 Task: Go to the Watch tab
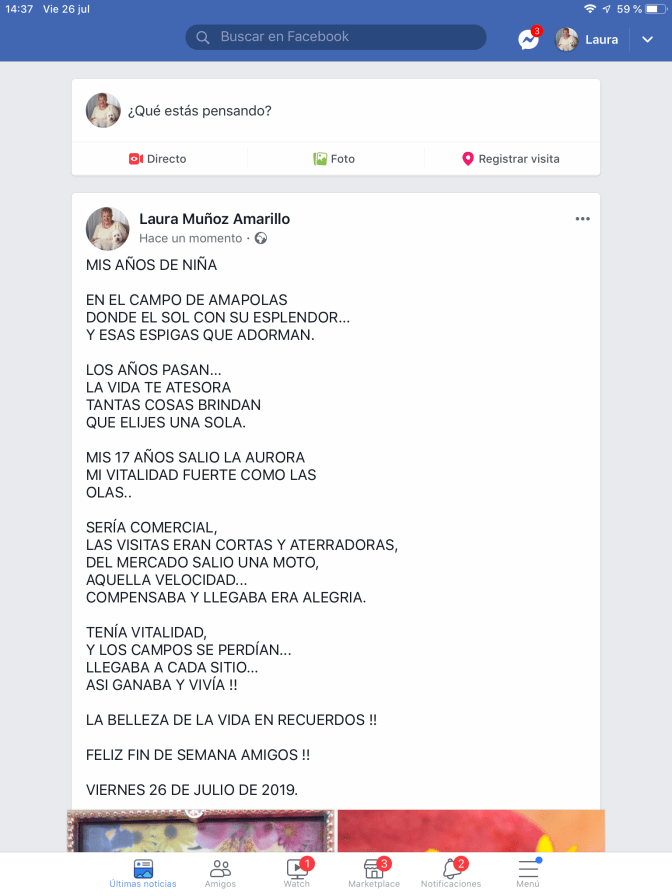coord(297,873)
